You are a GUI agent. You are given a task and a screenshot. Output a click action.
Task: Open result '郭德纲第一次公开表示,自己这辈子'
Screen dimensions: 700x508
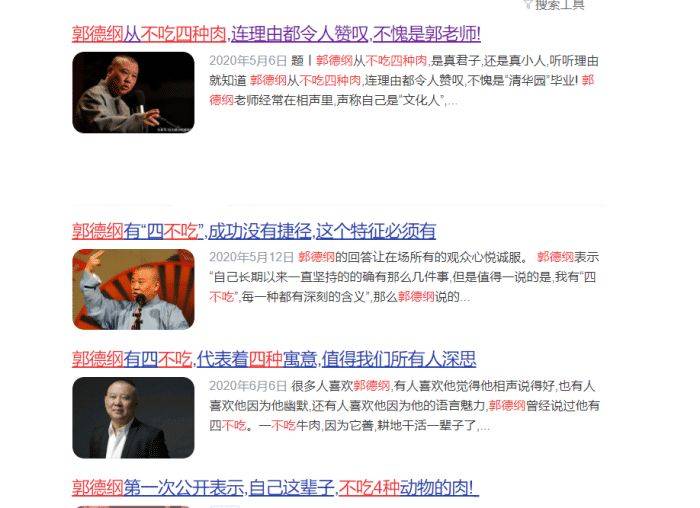[x=275, y=488]
